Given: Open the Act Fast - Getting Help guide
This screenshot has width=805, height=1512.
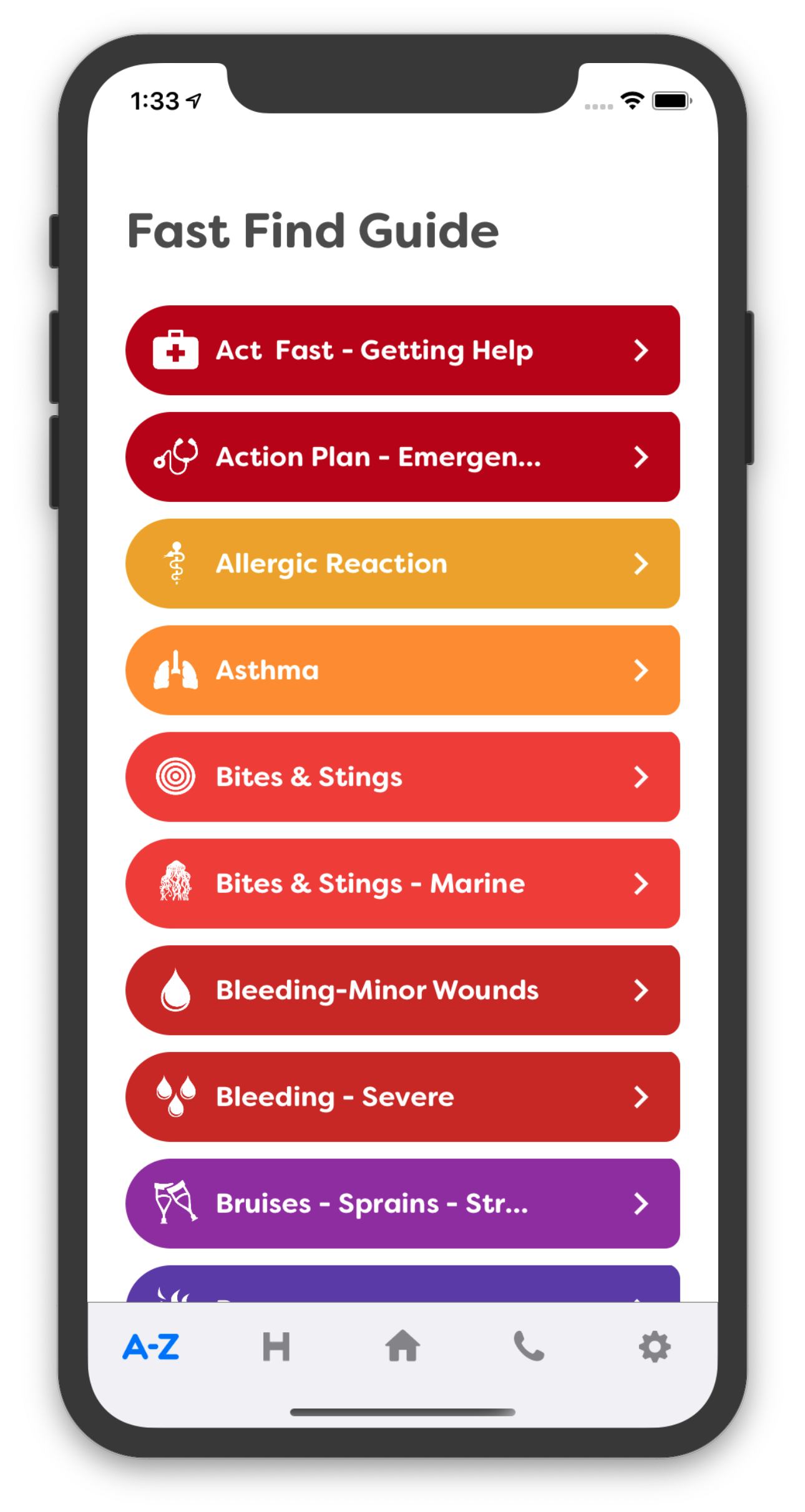Looking at the screenshot, I should (402, 350).
